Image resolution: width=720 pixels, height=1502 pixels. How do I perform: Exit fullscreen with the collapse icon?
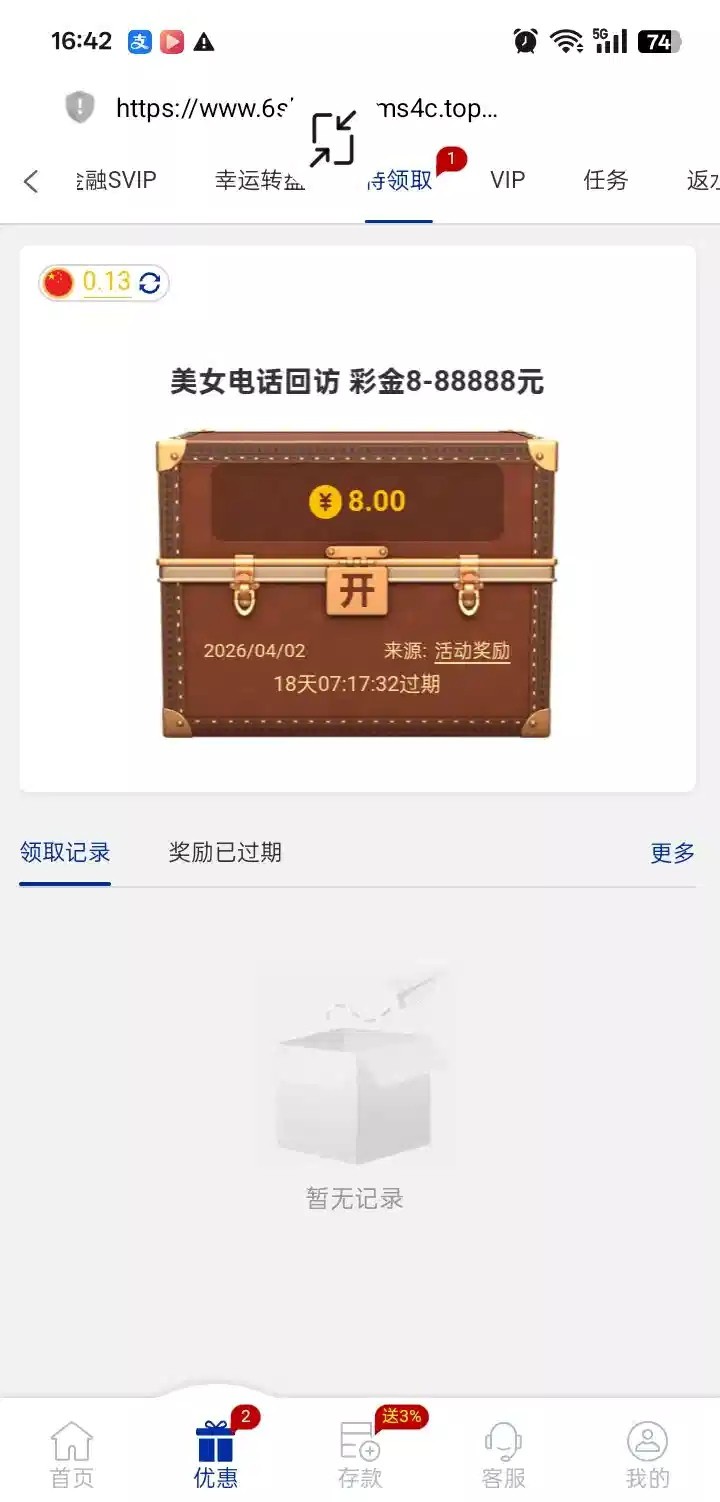click(x=333, y=139)
